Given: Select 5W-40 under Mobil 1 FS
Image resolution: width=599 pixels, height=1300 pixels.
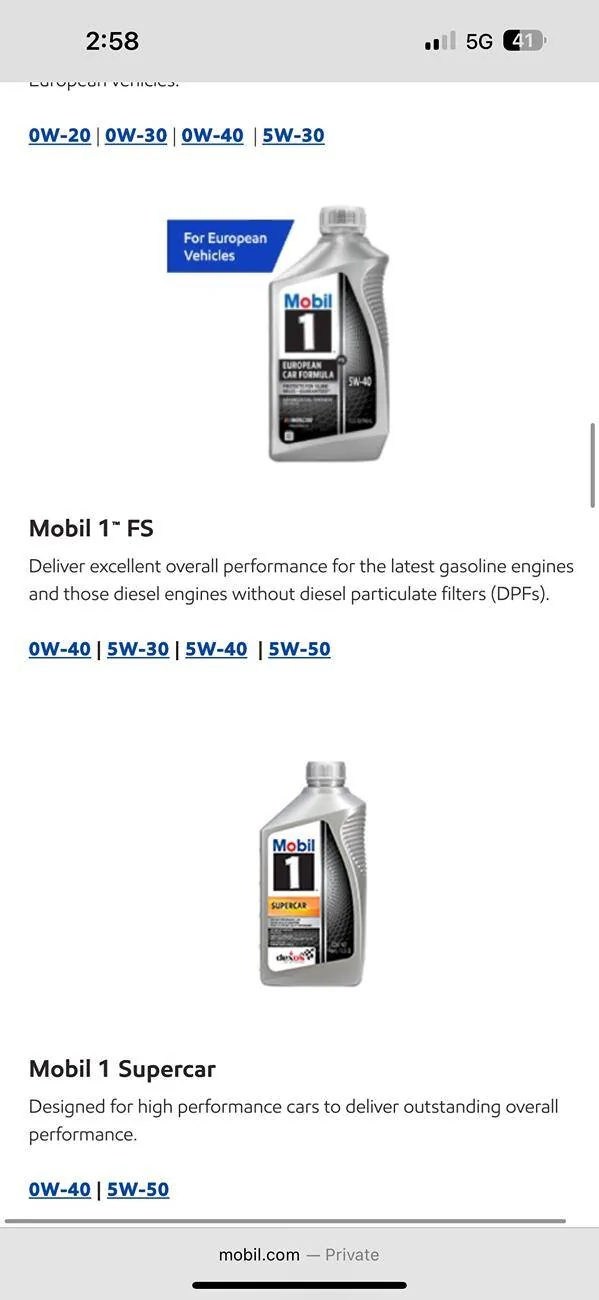Looking at the screenshot, I should pos(216,649).
